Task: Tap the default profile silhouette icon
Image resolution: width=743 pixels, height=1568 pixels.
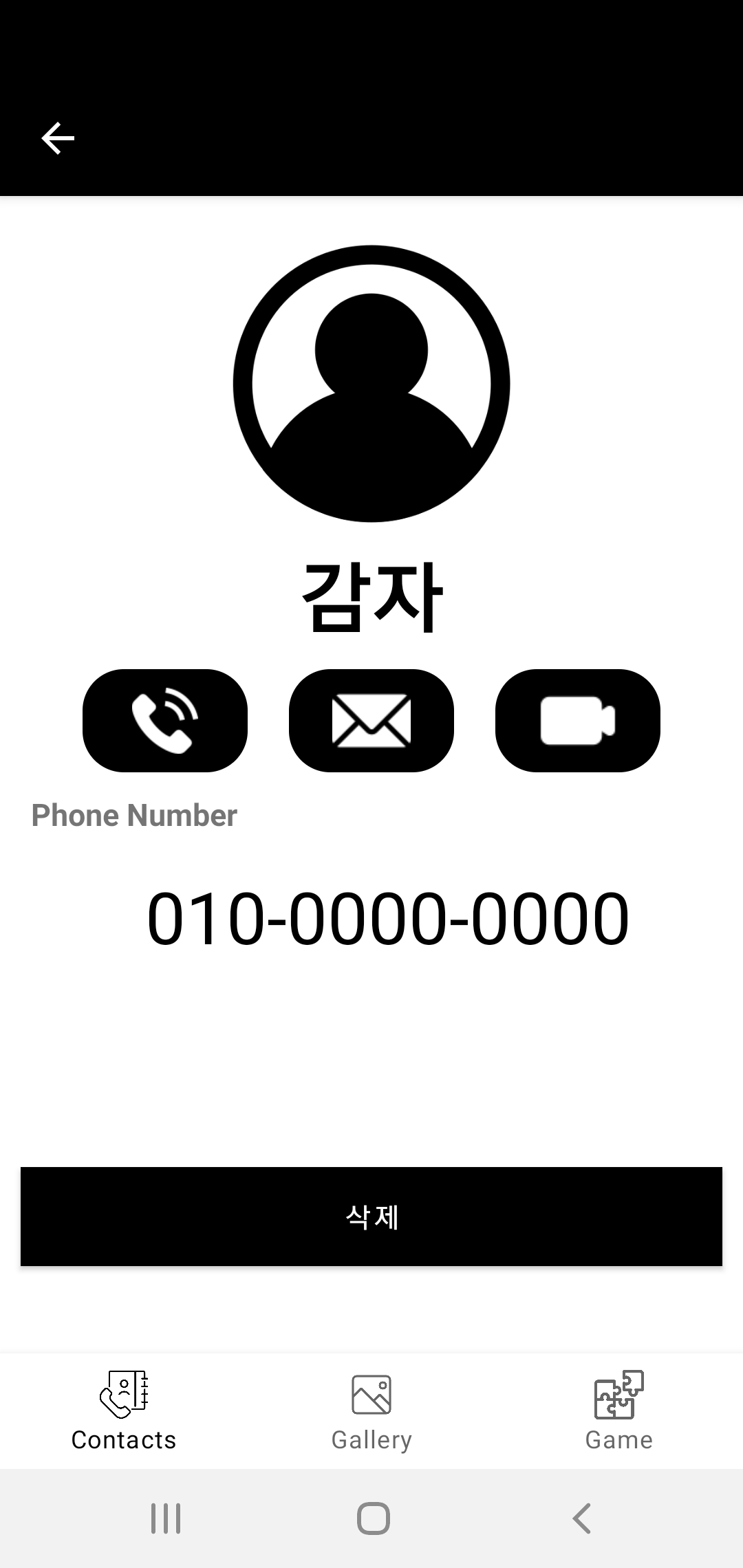Action: [x=371, y=385]
